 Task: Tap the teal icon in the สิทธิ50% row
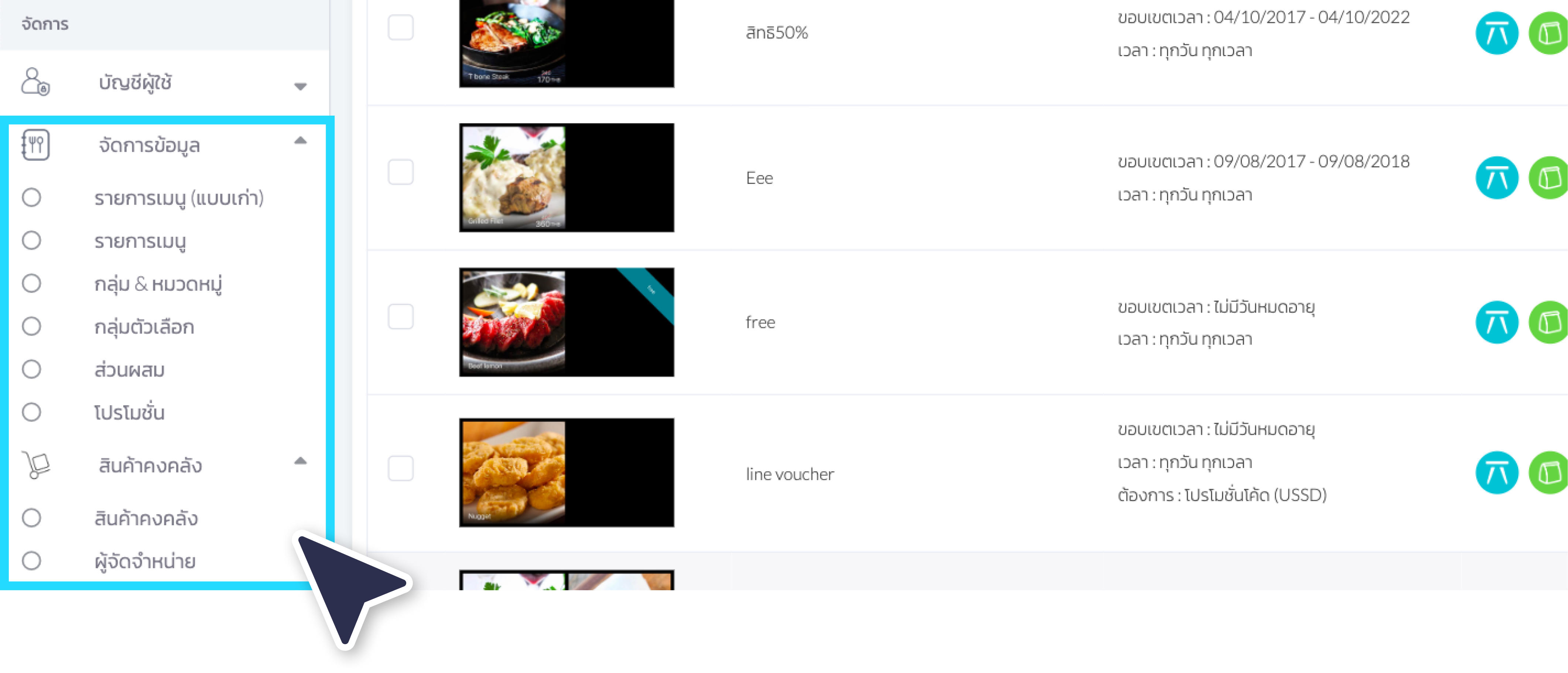click(1497, 33)
